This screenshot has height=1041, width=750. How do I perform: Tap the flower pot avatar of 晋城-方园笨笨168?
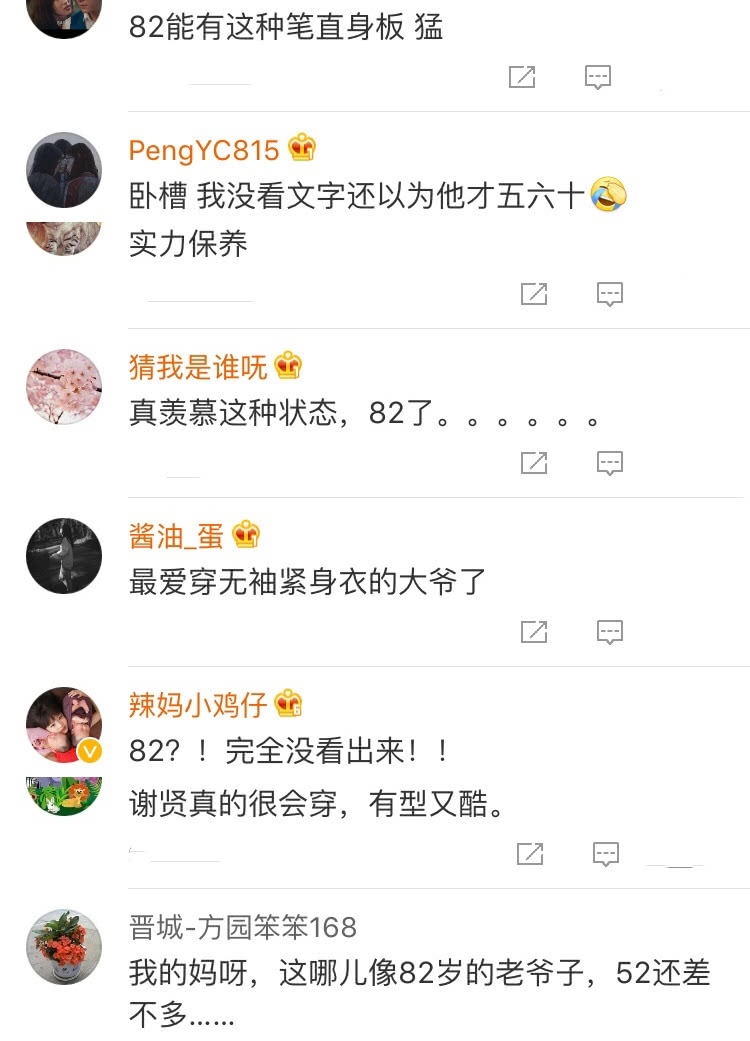pyautogui.click(x=64, y=947)
